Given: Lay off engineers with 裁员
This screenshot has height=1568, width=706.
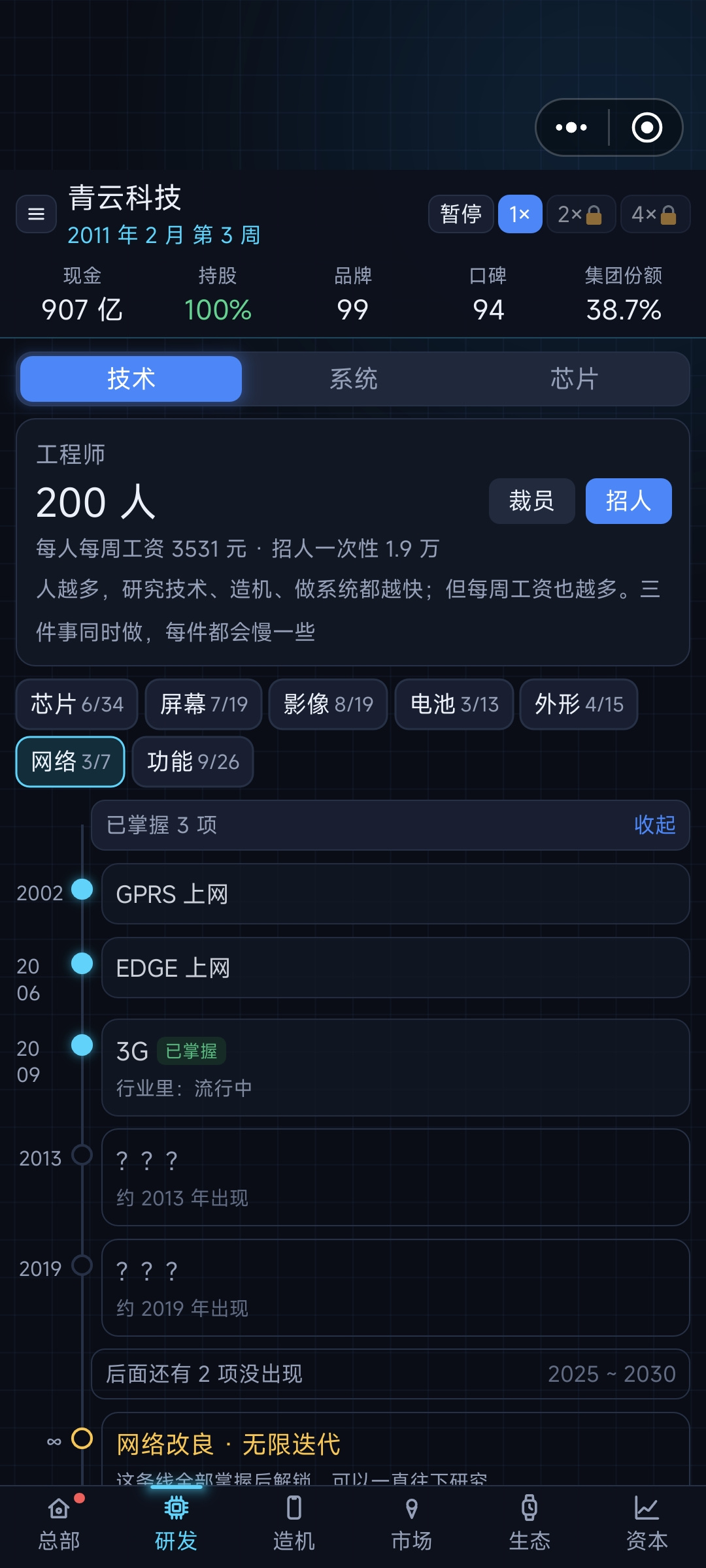Looking at the screenshot, I should [531, 501].
